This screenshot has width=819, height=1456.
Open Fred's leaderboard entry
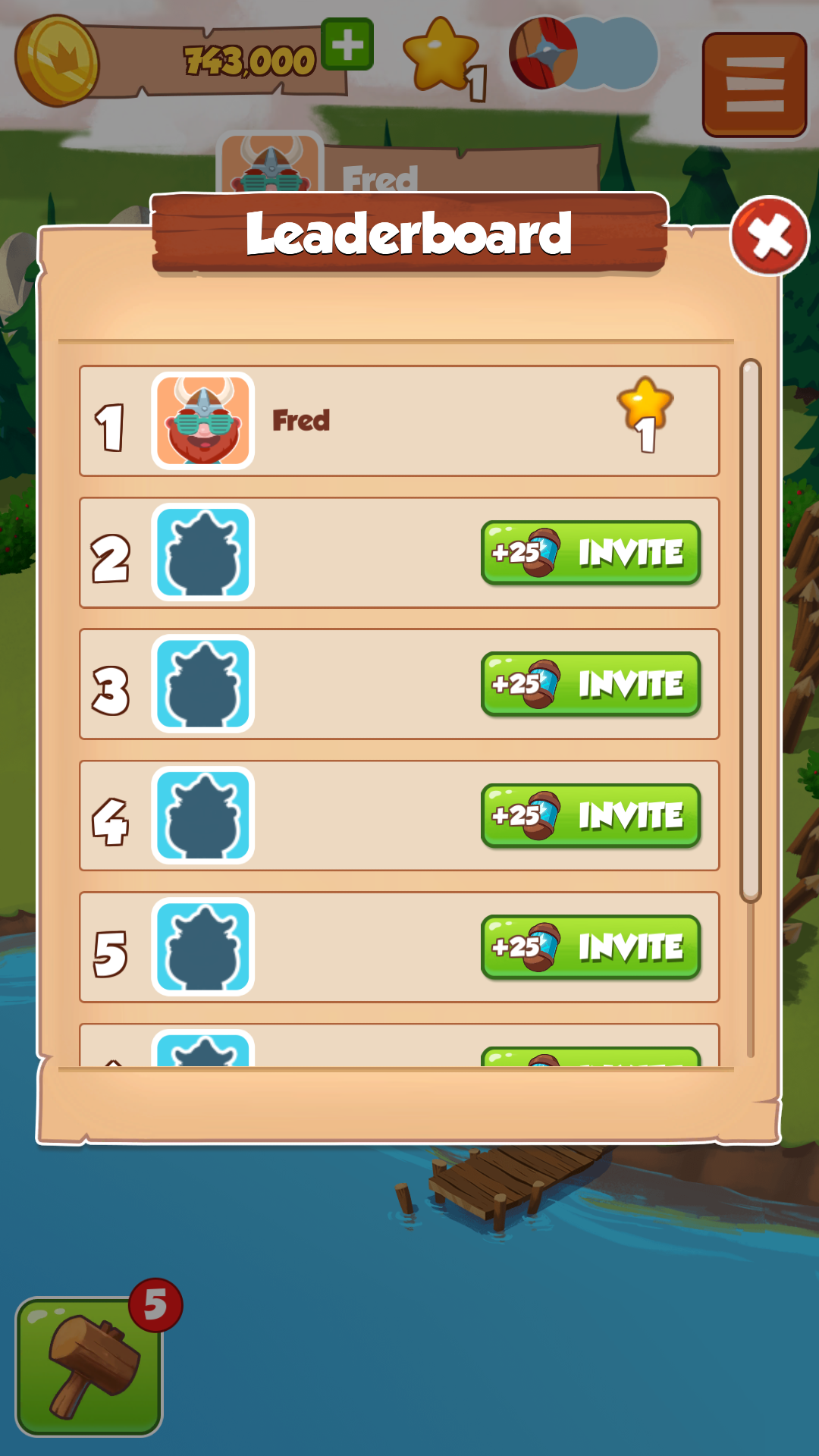[x=399, y=422]
